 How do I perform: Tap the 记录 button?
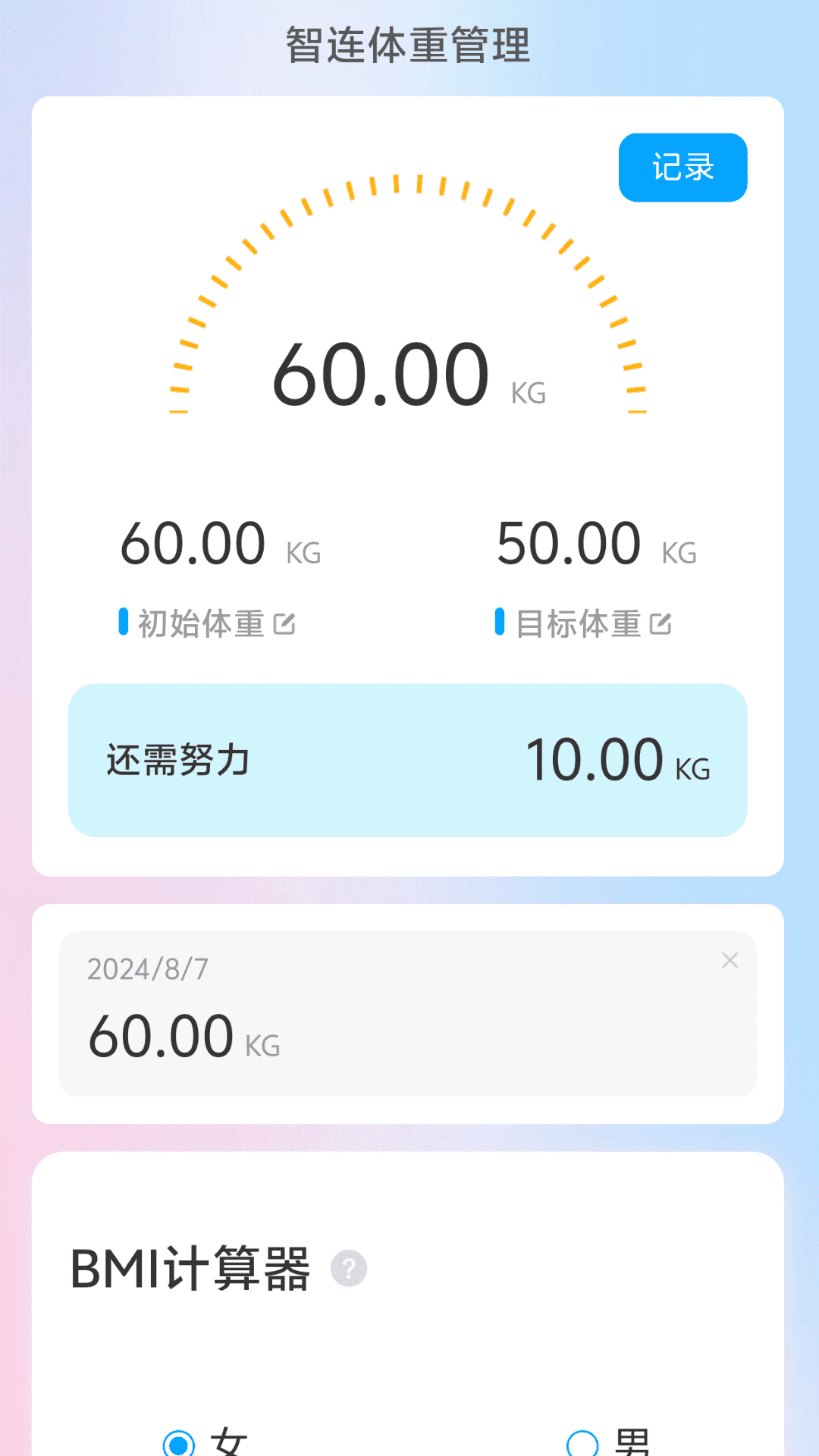pos(682,168)
